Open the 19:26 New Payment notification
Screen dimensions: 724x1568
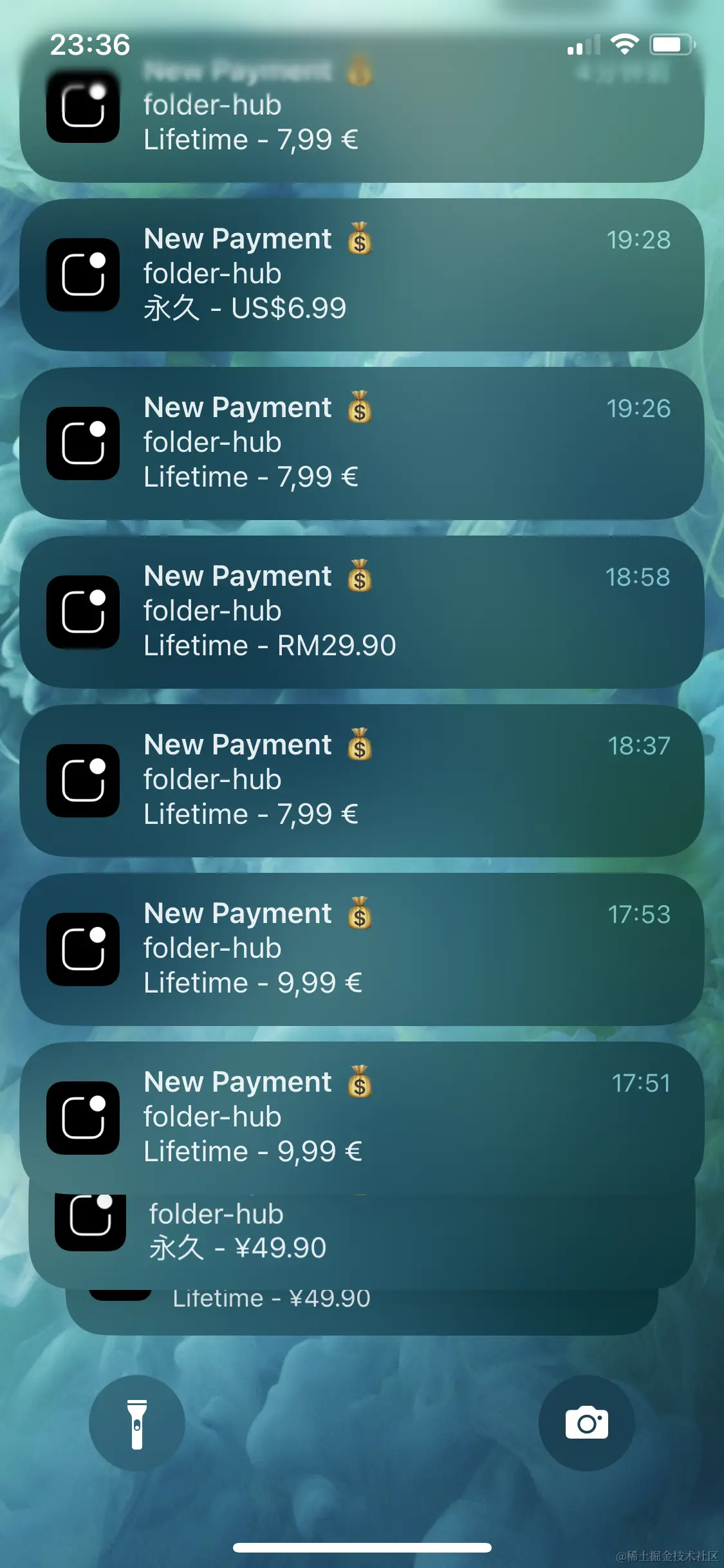[362, 443]
